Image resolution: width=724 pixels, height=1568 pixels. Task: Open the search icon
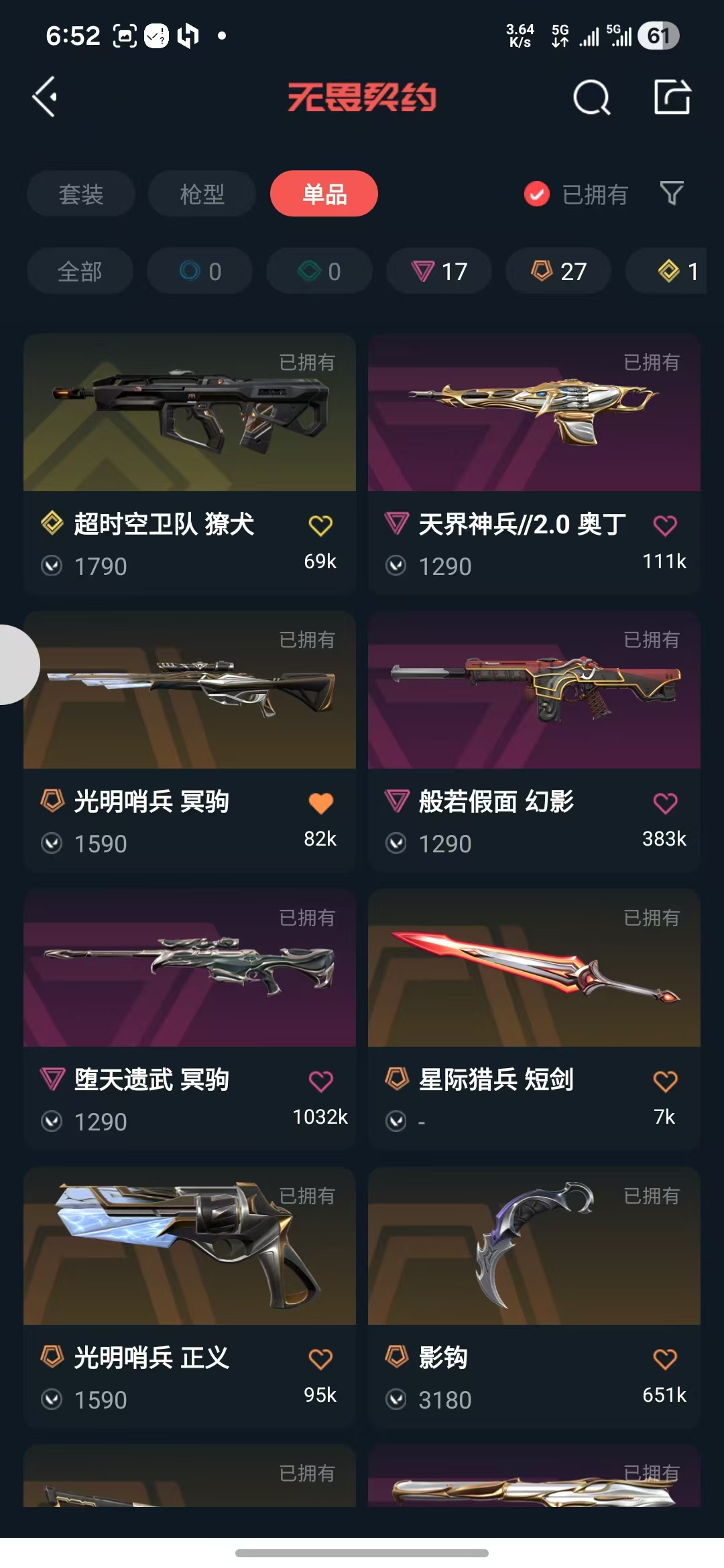click(591, 99)
